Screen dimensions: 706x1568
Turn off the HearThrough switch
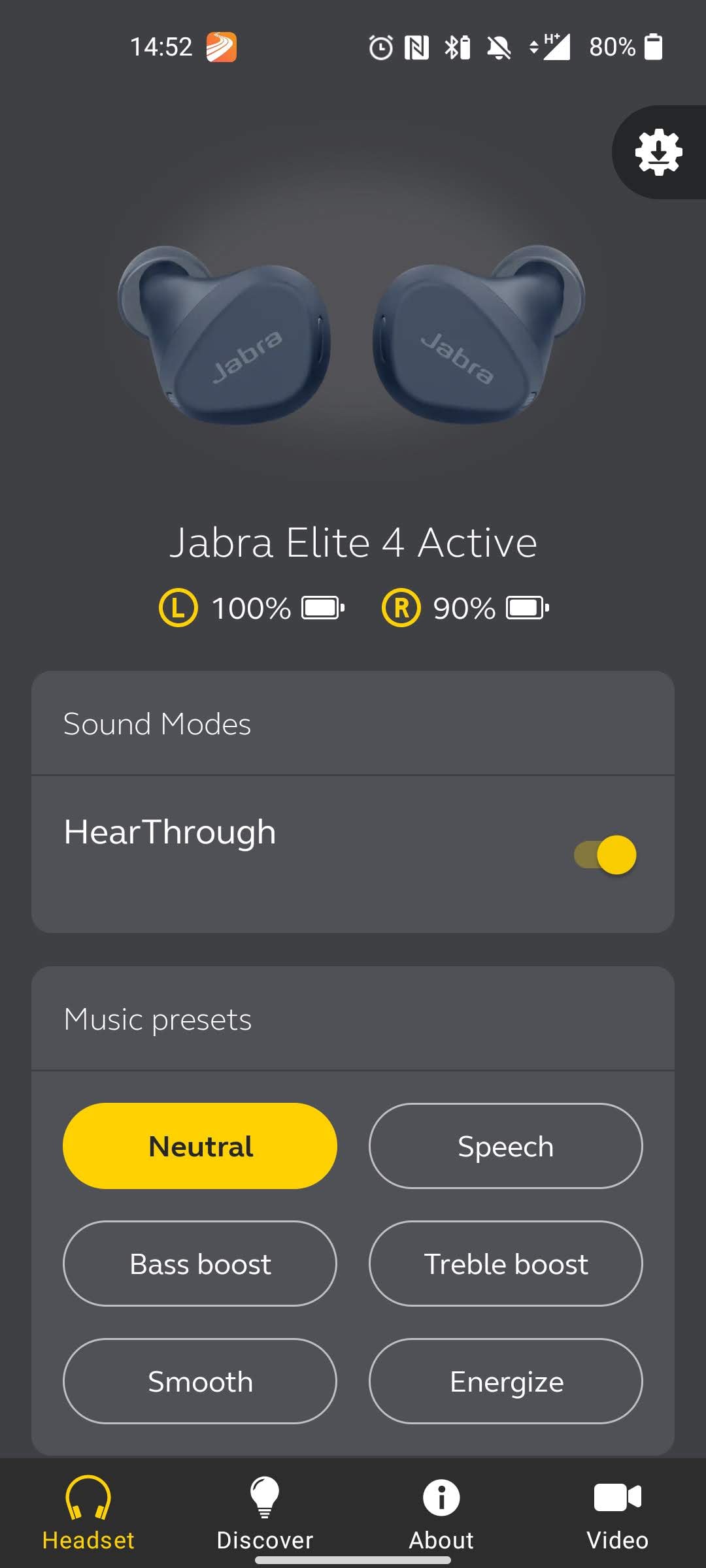[605, 855]
